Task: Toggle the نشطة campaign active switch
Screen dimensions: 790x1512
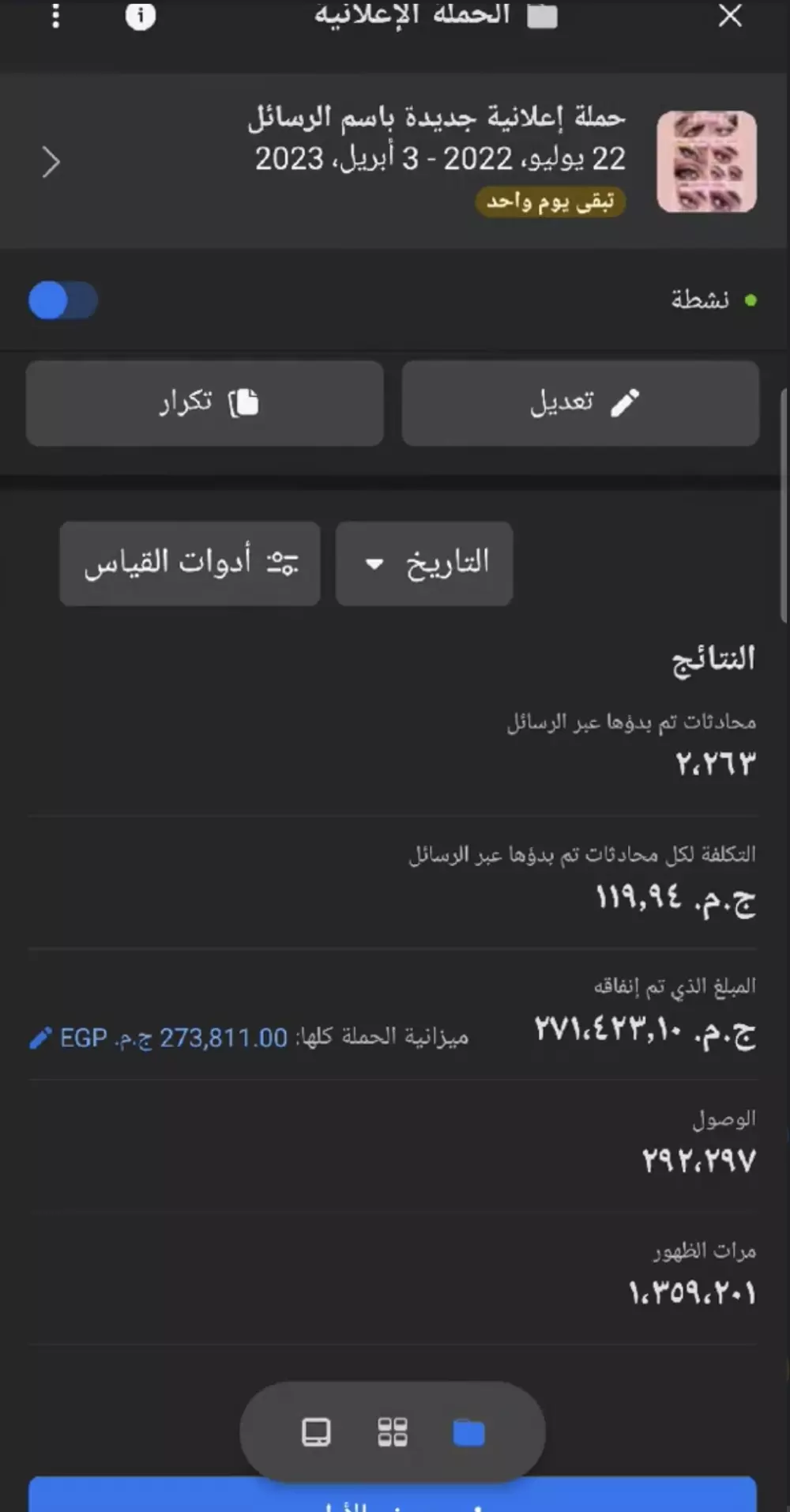Action: click(x=63, y=300)
